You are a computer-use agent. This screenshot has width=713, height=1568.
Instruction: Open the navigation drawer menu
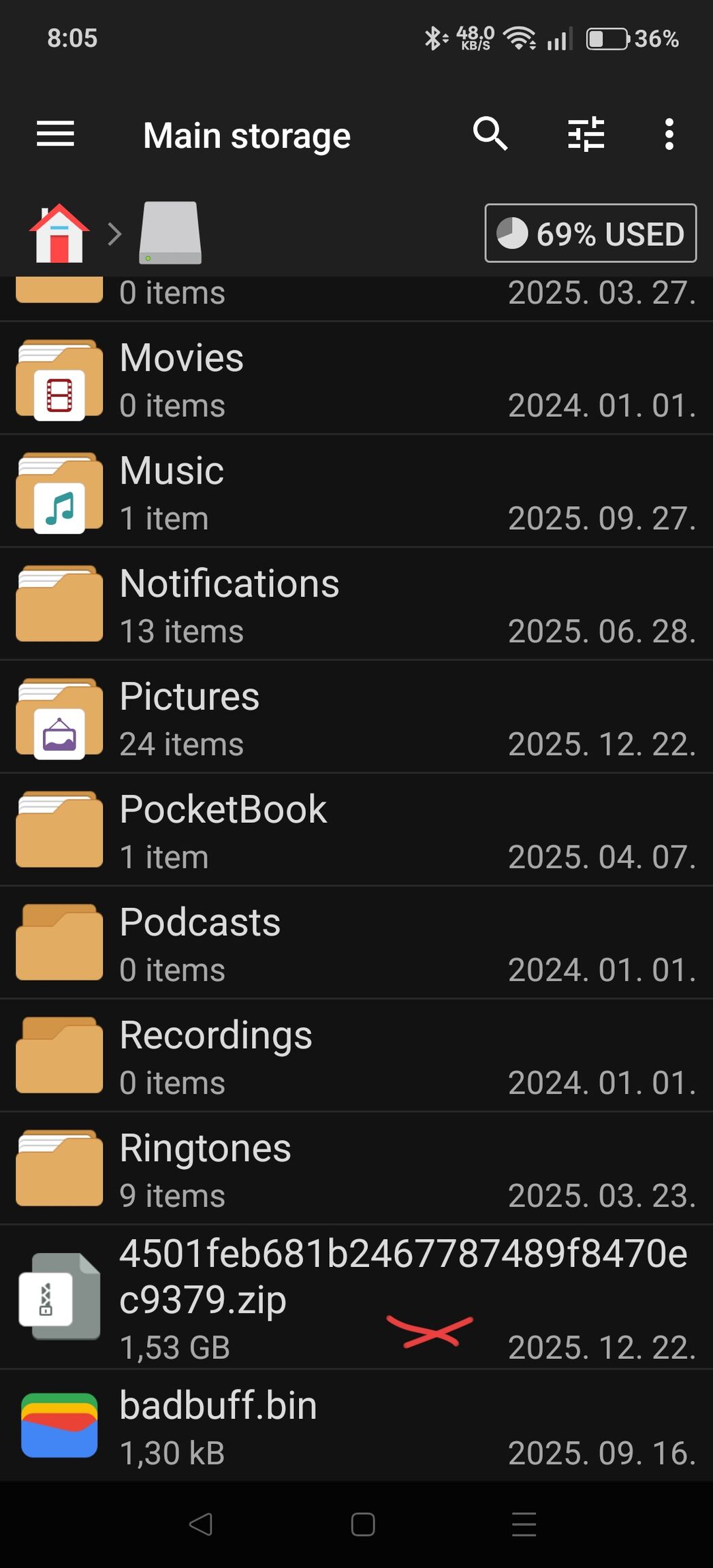click(x=55, y=134)
